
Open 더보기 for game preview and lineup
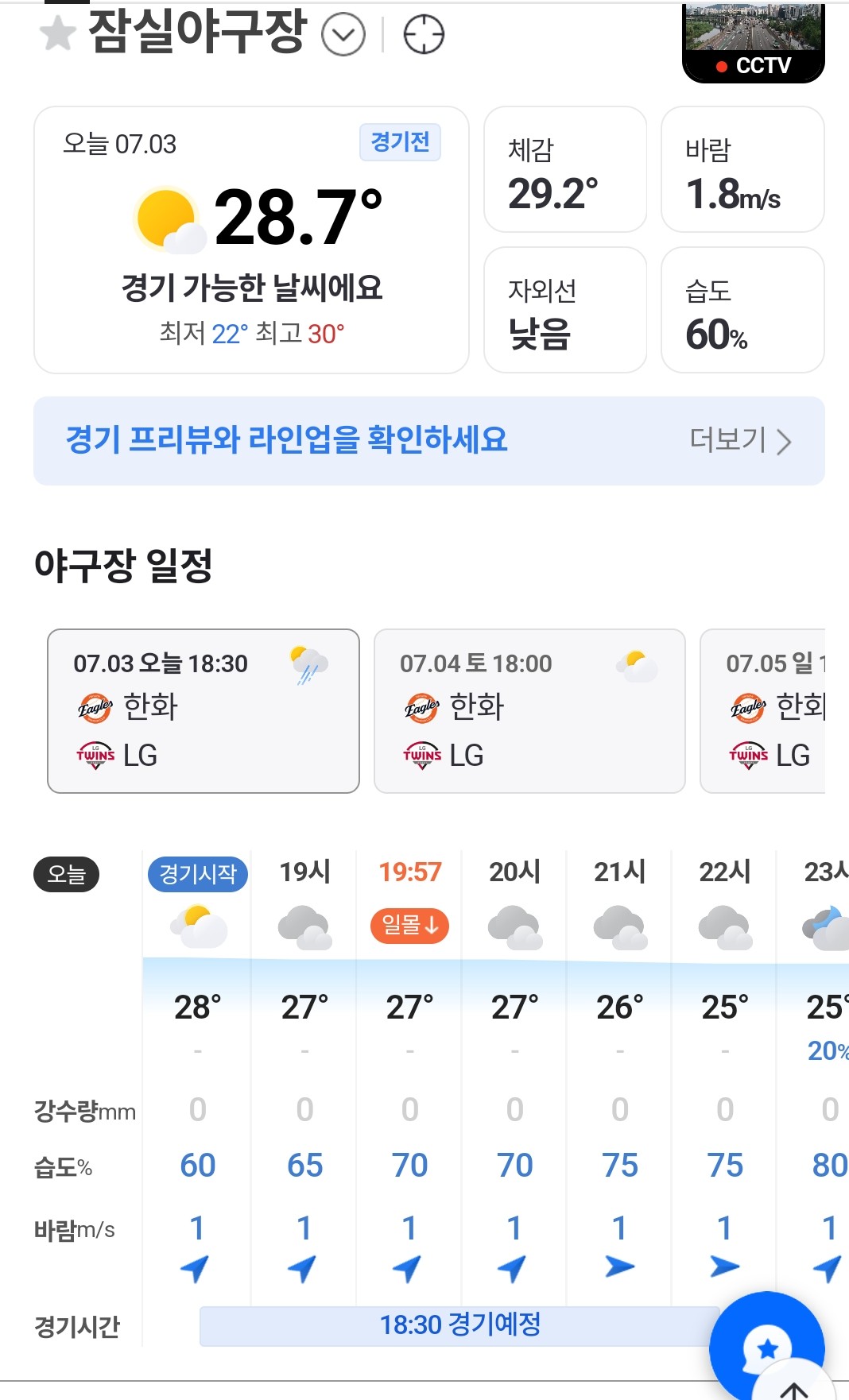pos(740,440)
